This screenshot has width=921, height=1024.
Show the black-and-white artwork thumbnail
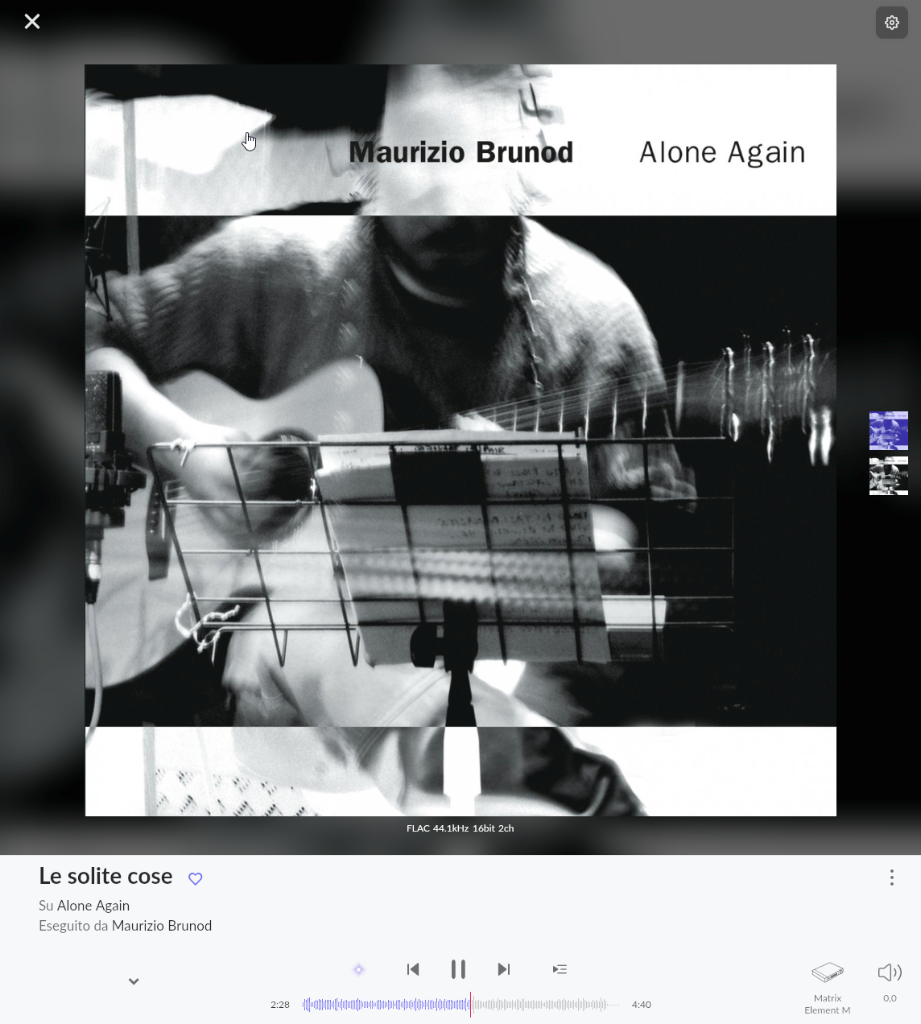pos(888,476)
